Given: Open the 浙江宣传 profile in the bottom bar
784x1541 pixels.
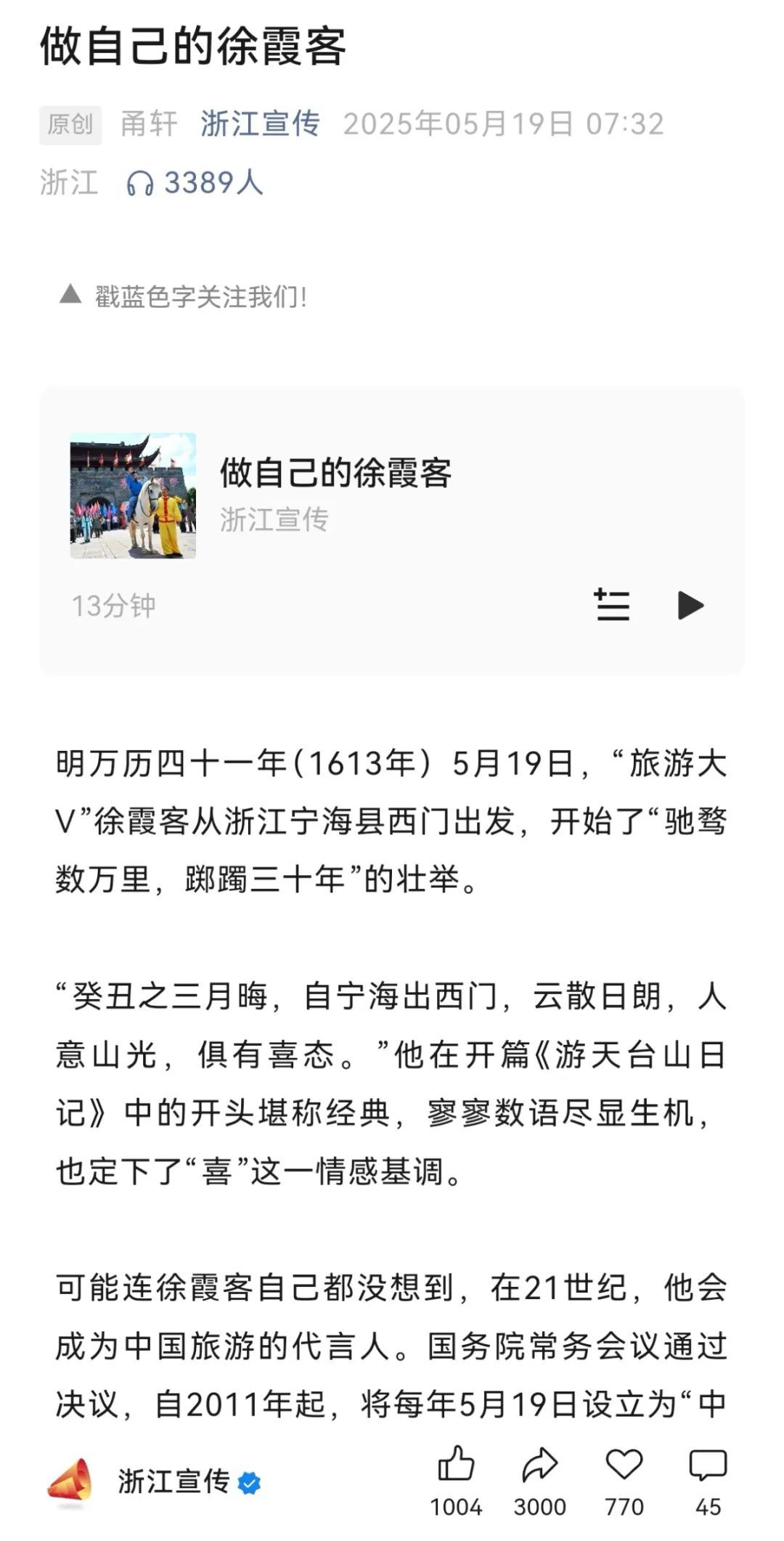Looking at the screenshot, I should click(174, 1482).
